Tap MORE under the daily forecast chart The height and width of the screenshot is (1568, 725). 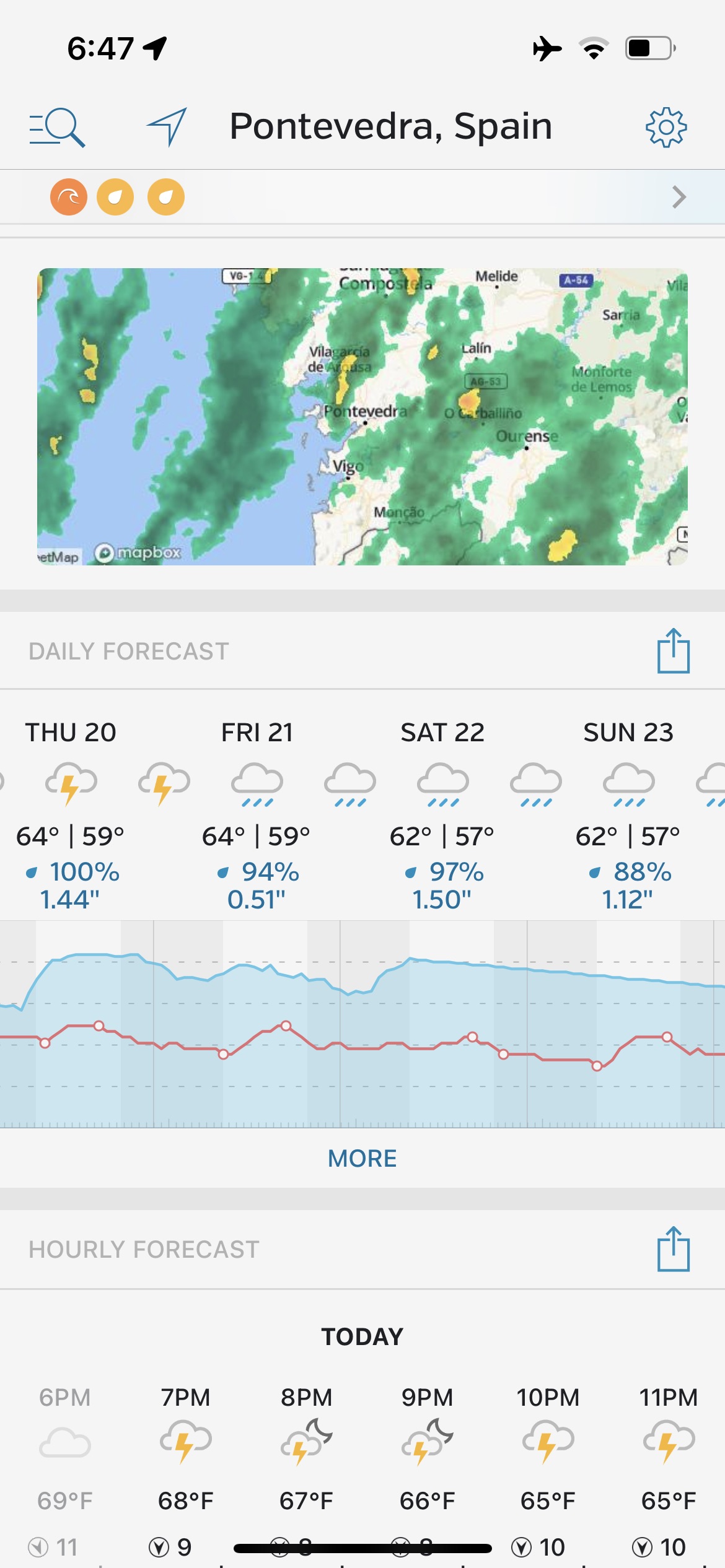click(362, 1159)
